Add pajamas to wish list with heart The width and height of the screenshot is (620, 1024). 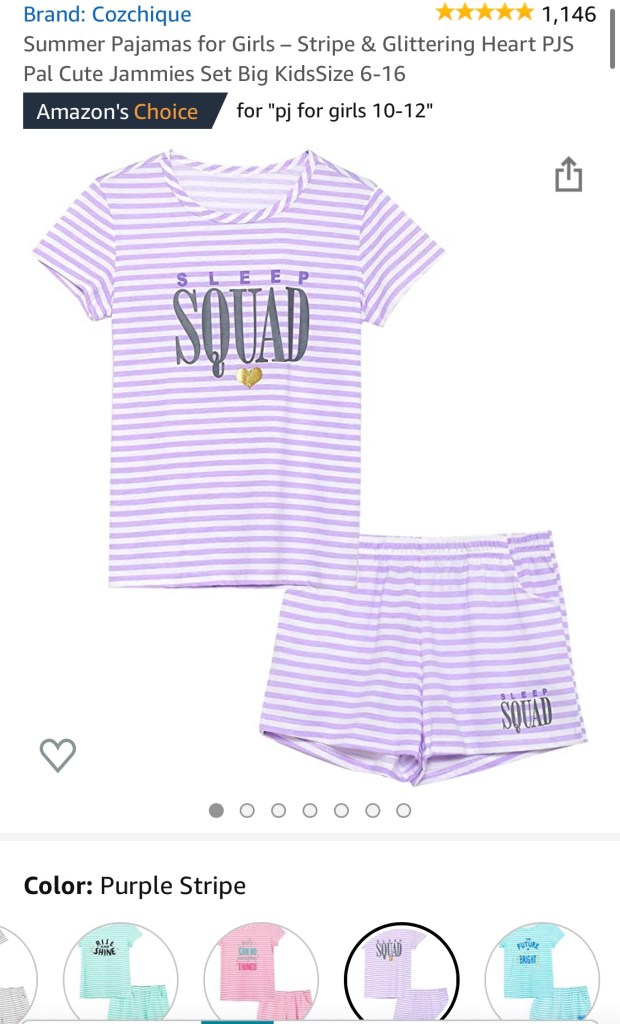point(58,754)
